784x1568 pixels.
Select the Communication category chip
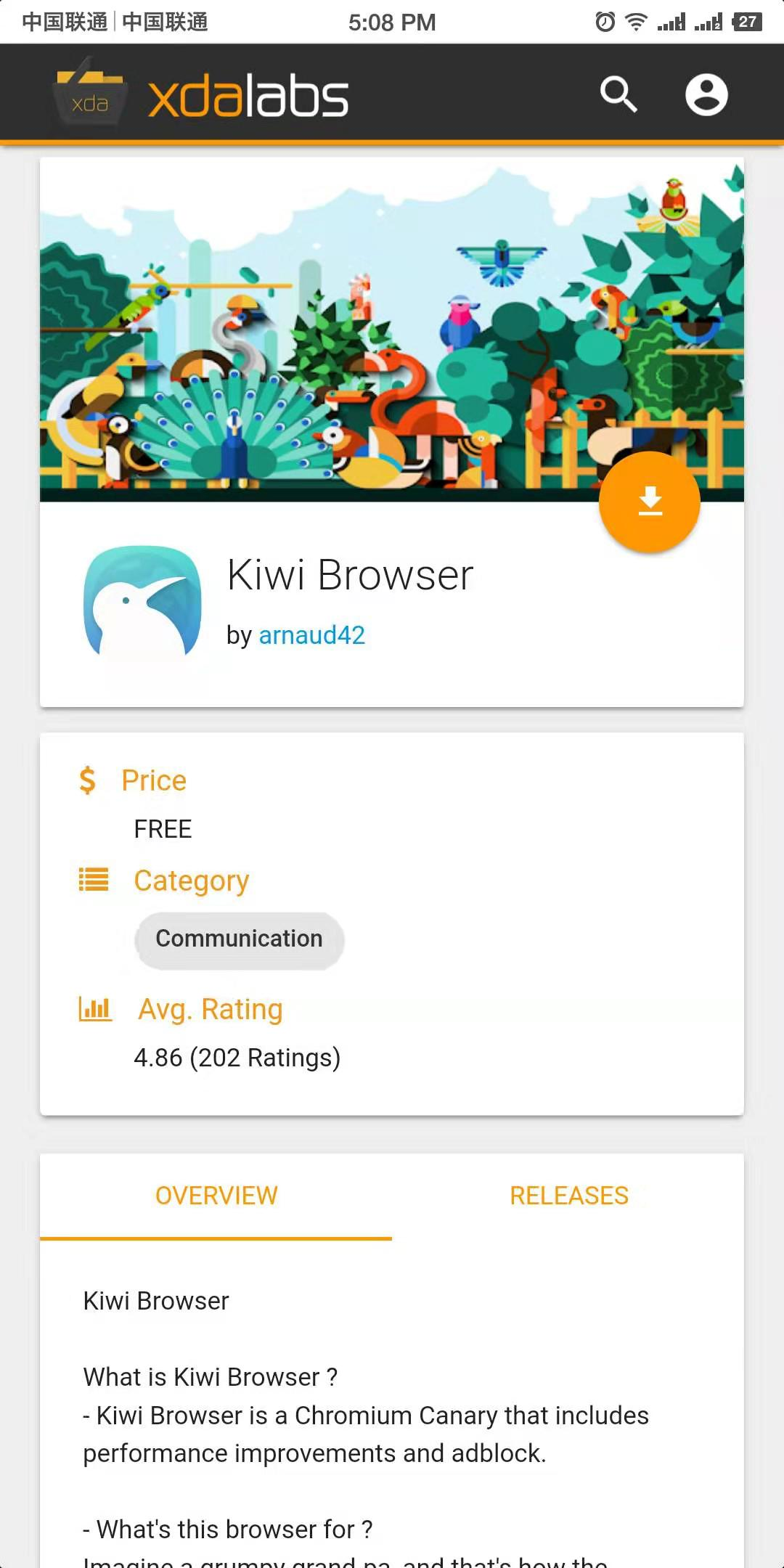click(239, 939)
